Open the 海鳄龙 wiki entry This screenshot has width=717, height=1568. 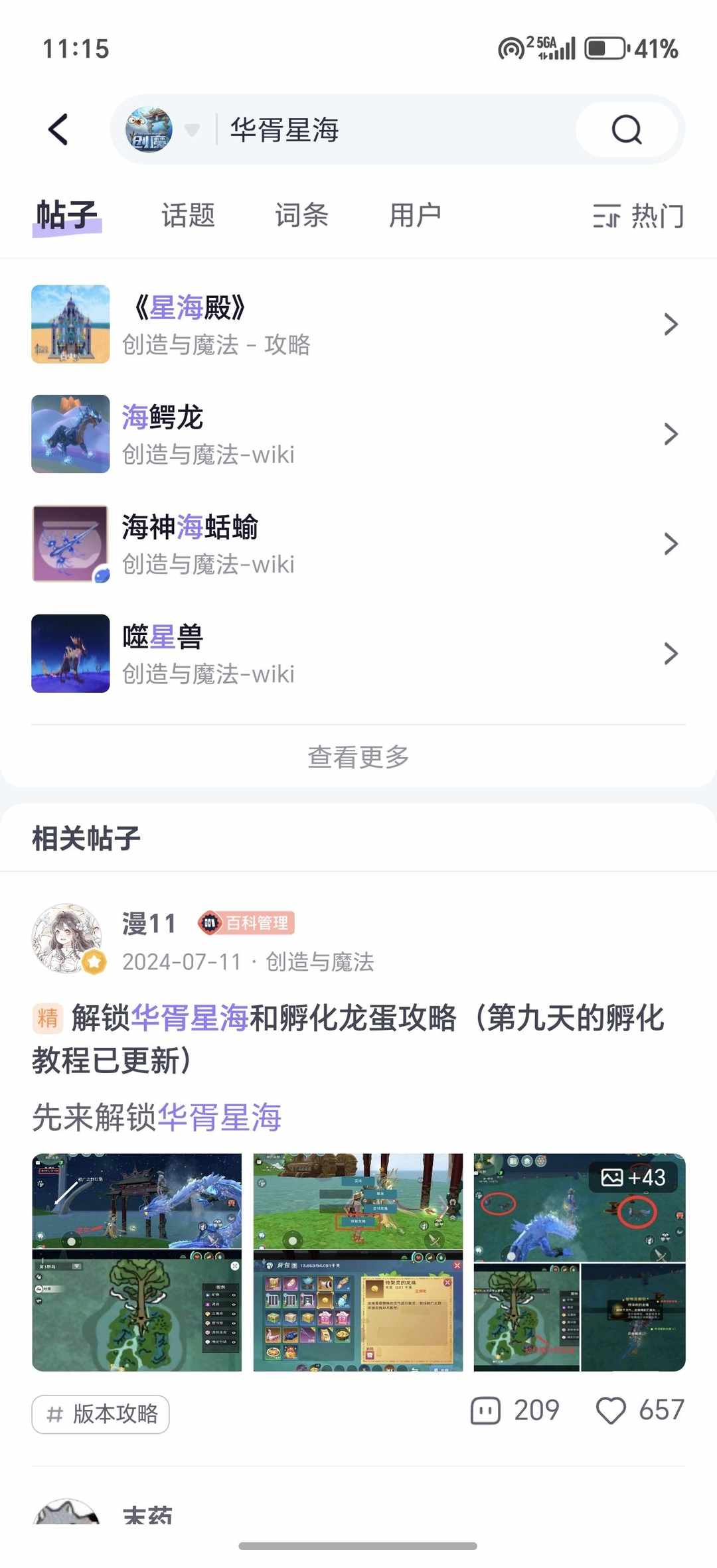click(x=358, y=434)
